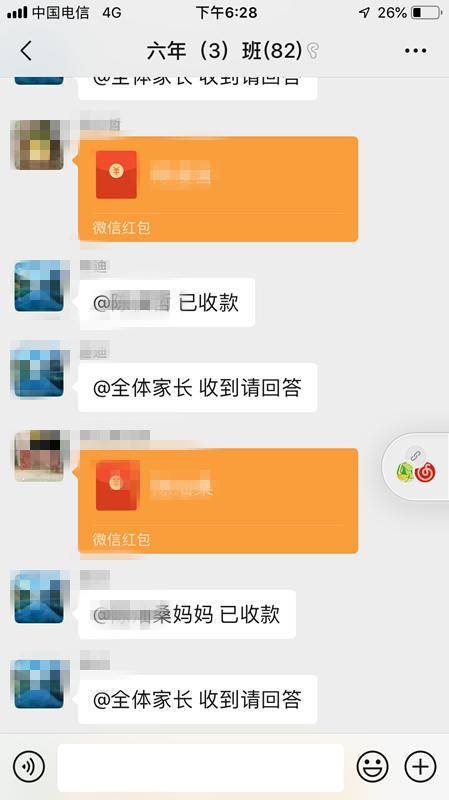Screen dimensions: 449x800
Task: Switch to voice message input
Action: [29, 766]
